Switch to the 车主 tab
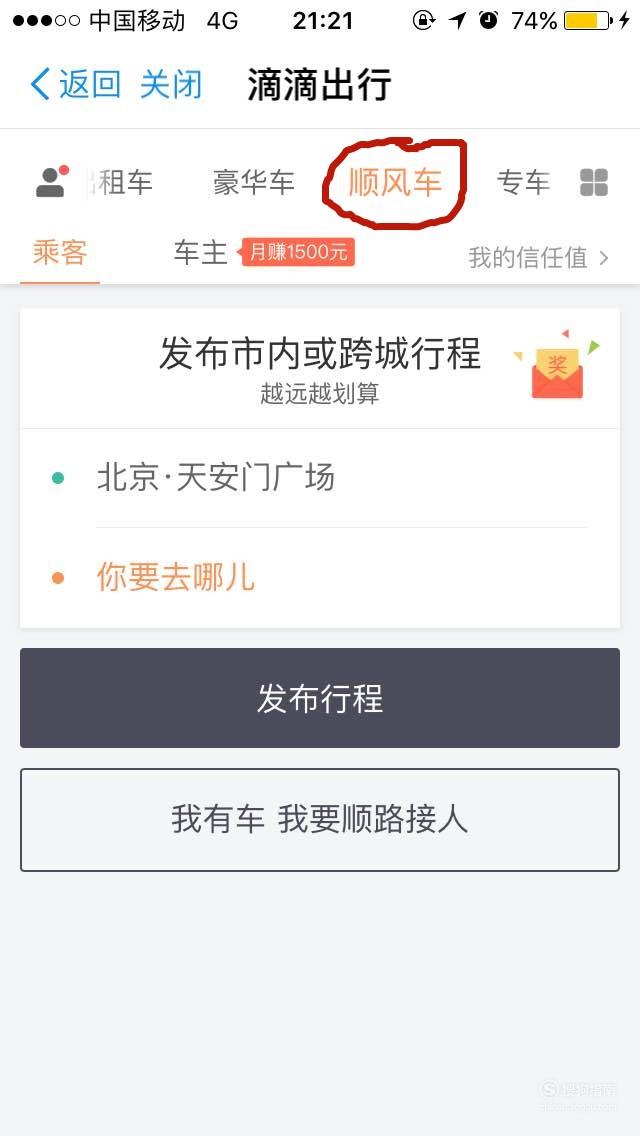This screenshot has height=1136, width=640. [200, 254]
